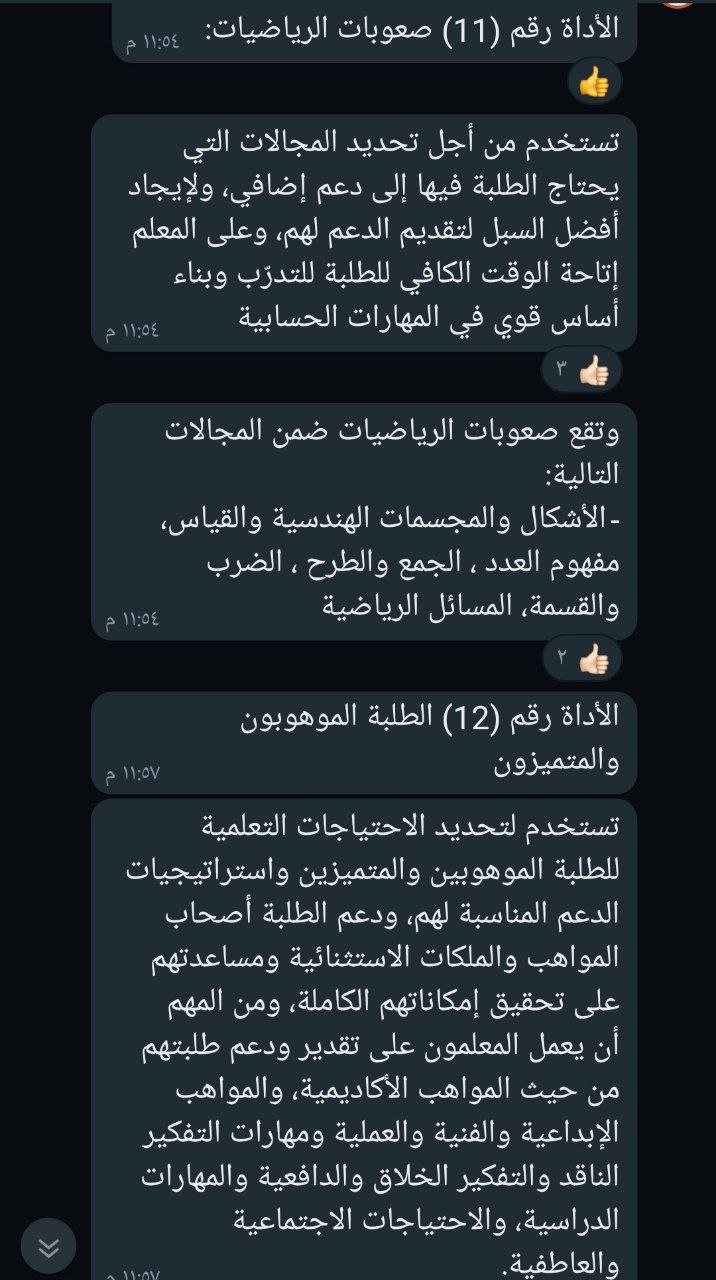The height and width of the screenshot is (1280, 716).
Task: Tap the thumbs-up reaction under the tool 11 message
Action: click(594, 84)
